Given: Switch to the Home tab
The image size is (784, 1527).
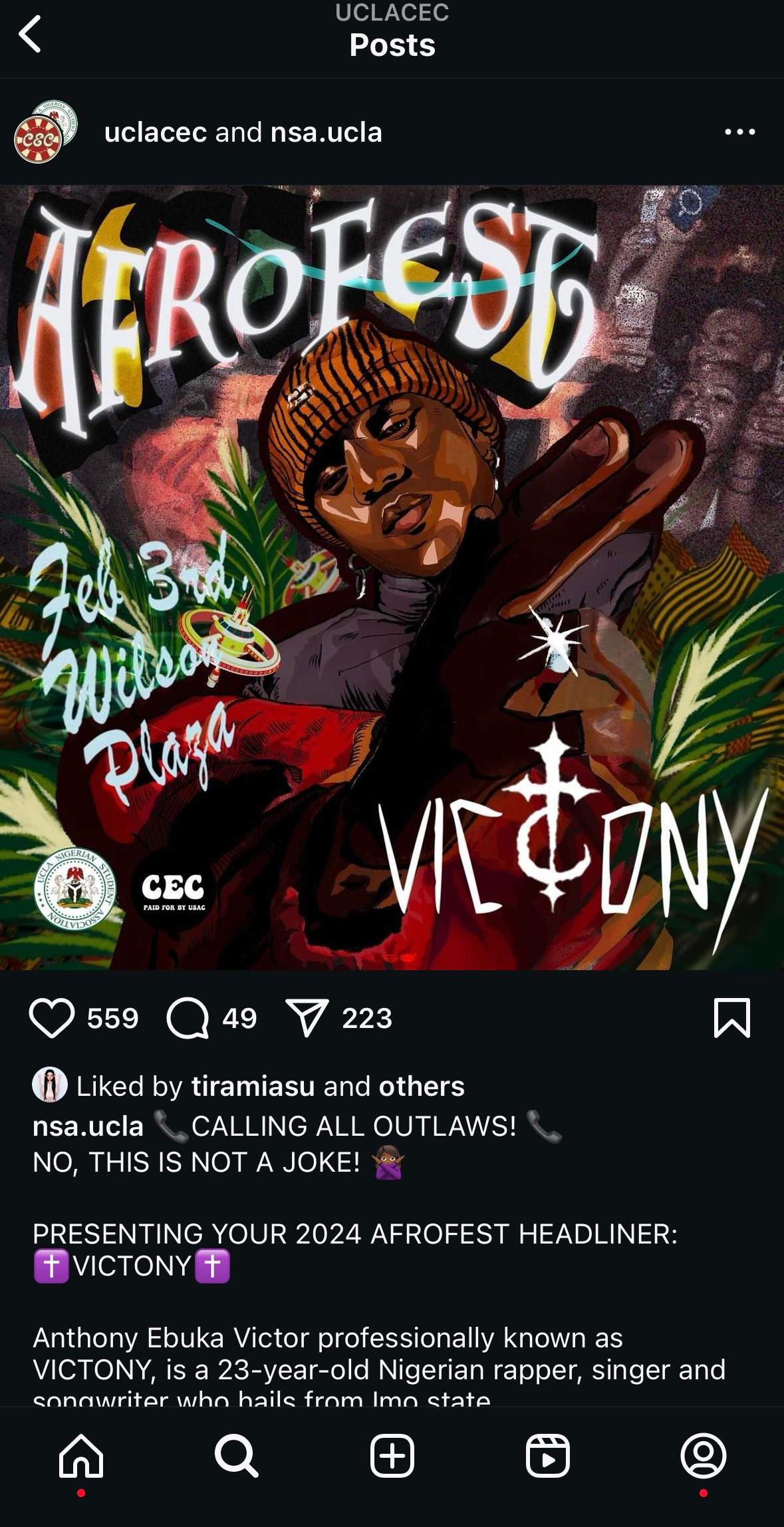Looking at the screenshot, I should pos(81,1456).
